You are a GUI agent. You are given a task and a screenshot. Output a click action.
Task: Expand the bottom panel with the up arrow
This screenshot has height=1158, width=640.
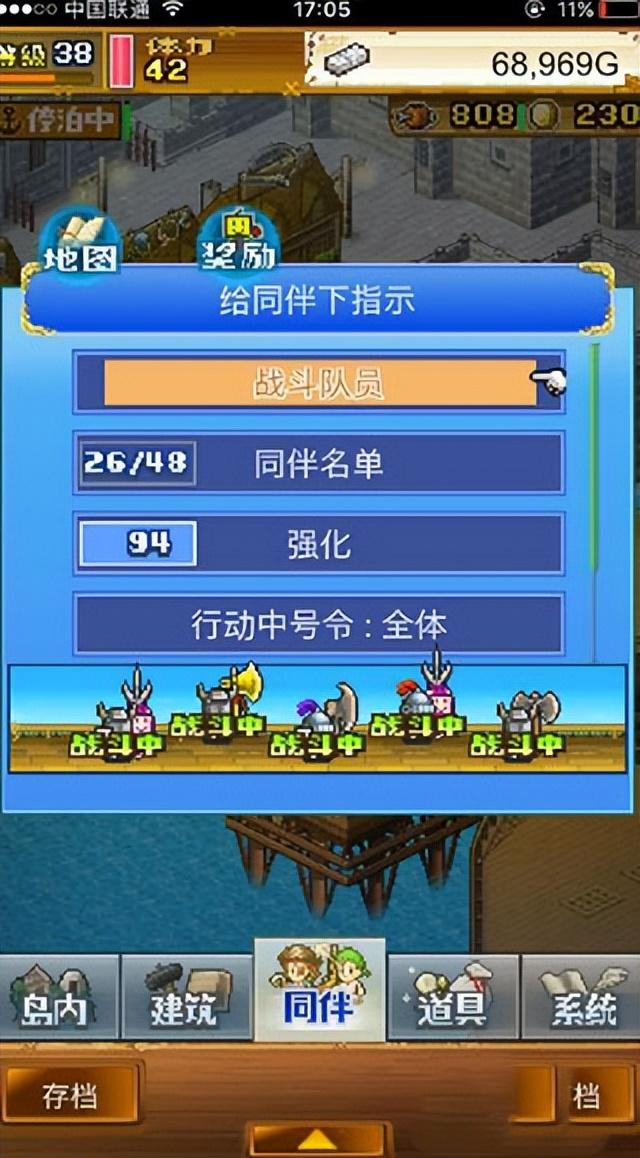point(318,1139)
